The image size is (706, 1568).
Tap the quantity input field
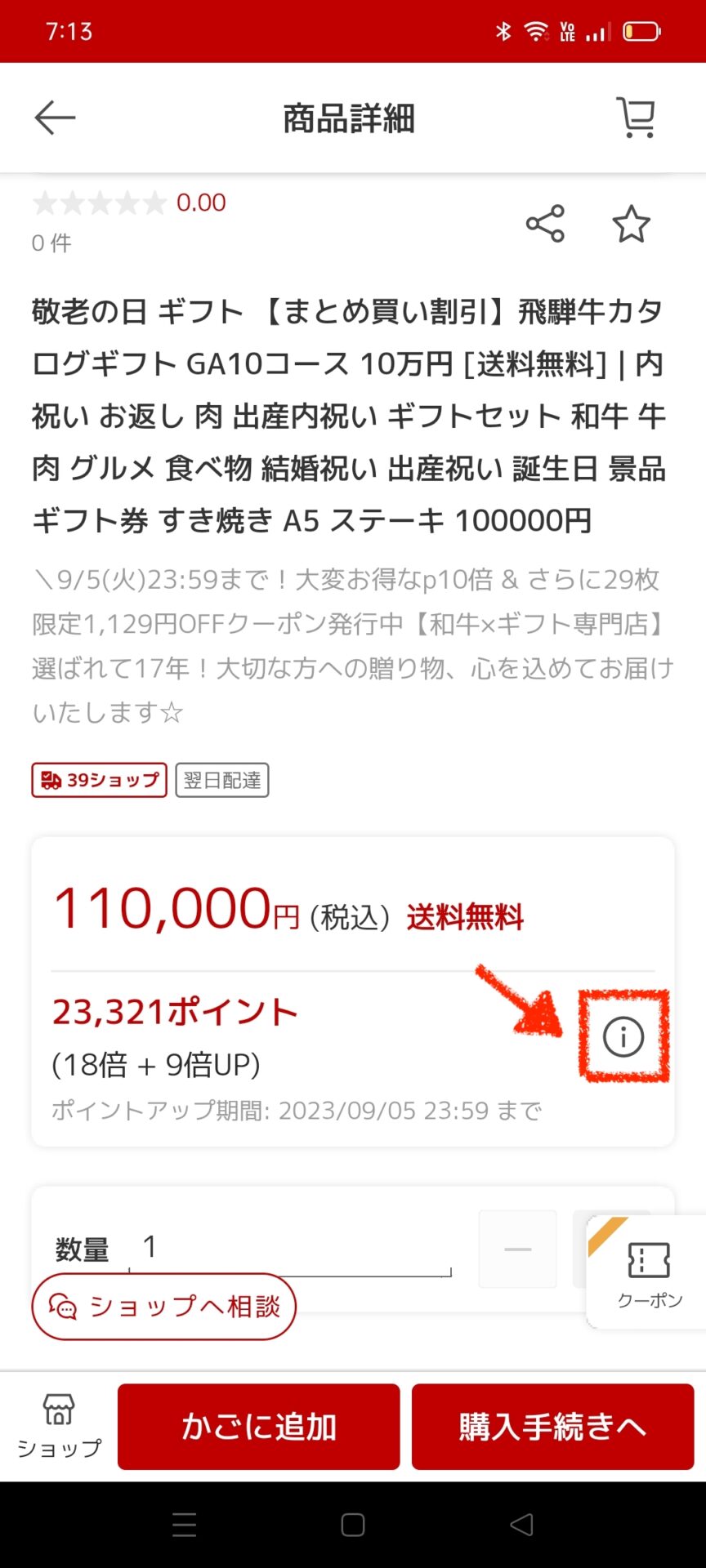tap(290, 1248)
